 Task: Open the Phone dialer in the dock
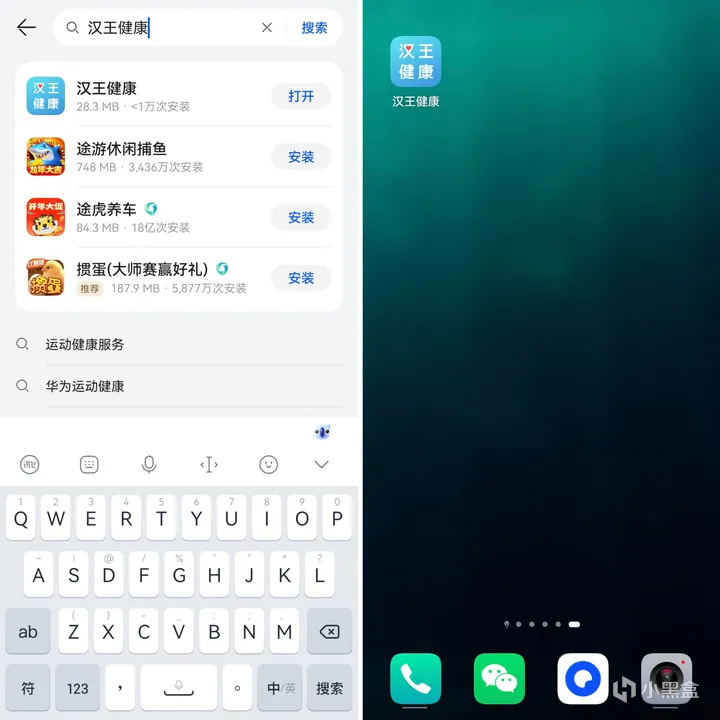pos(415,679)
